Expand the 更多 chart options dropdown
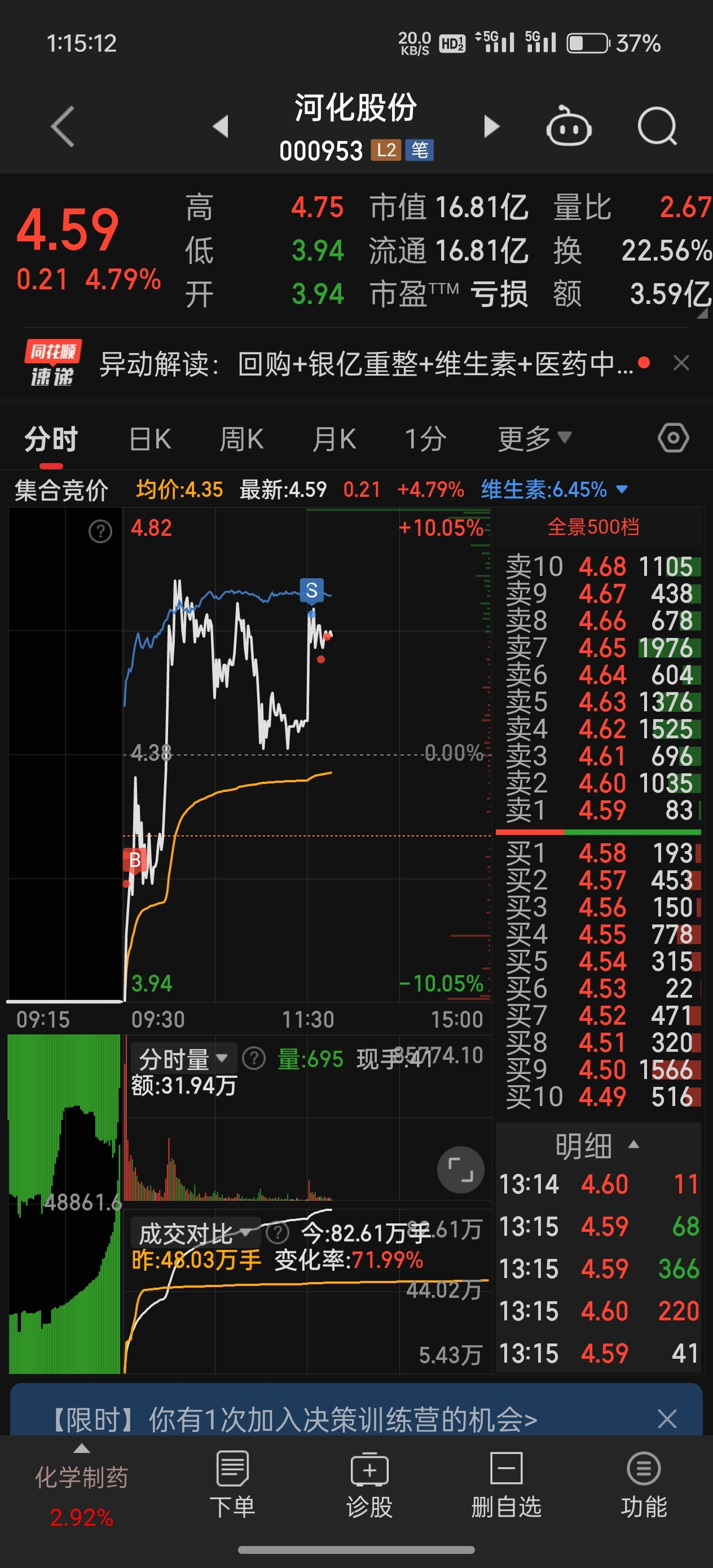Viewport: 713px width, 1568px height. coord(535,438)
